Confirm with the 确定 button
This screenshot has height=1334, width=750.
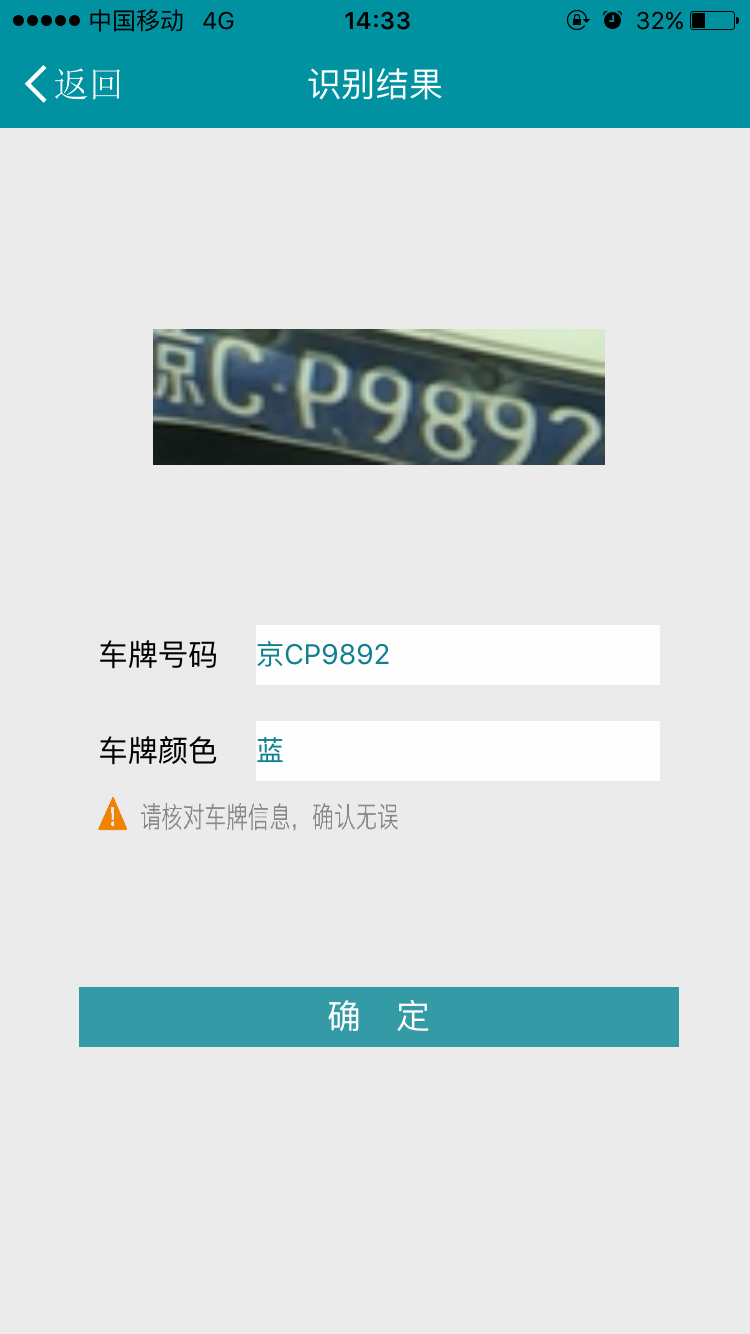tap(378, 1017)
